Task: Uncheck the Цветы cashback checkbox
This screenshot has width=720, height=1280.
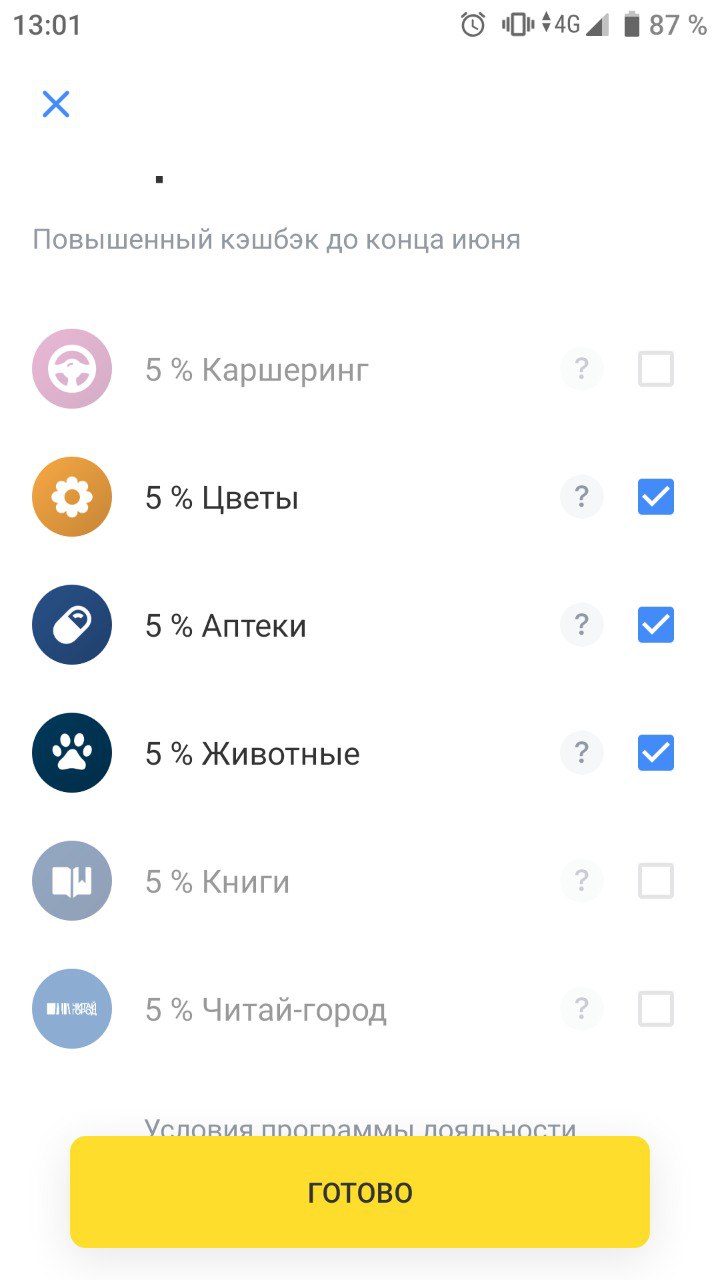Action: [656, 497]
